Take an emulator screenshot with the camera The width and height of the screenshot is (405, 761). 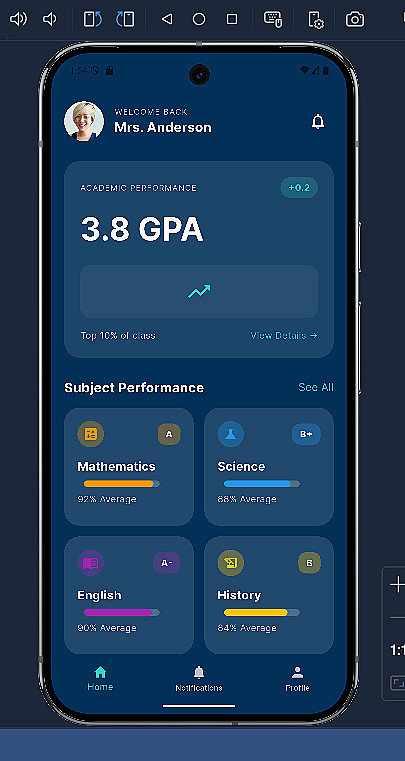point(355,19)
